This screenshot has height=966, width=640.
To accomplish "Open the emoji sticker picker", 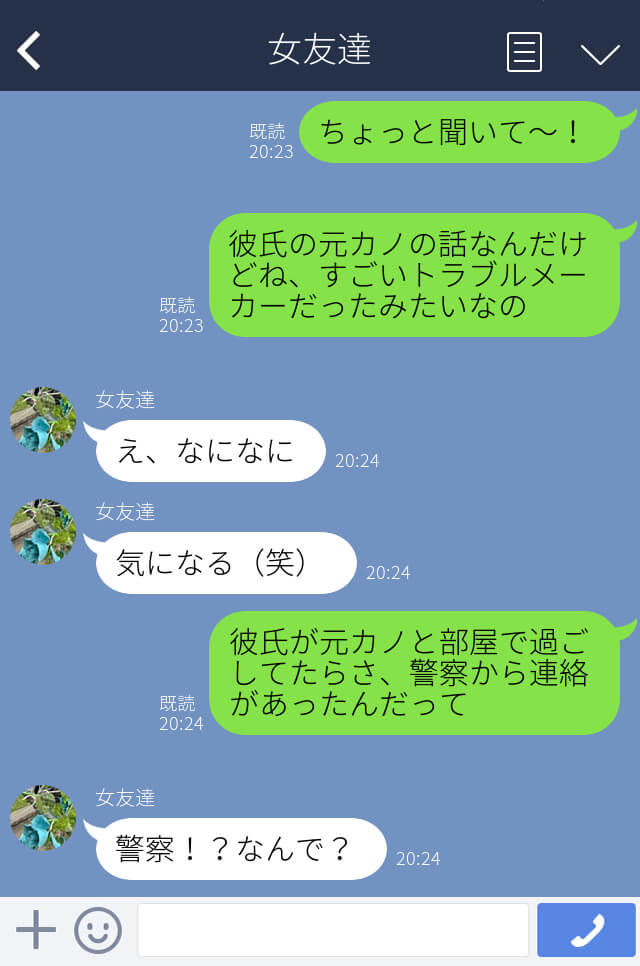I will pyautogui.click(x=98, y=930).
